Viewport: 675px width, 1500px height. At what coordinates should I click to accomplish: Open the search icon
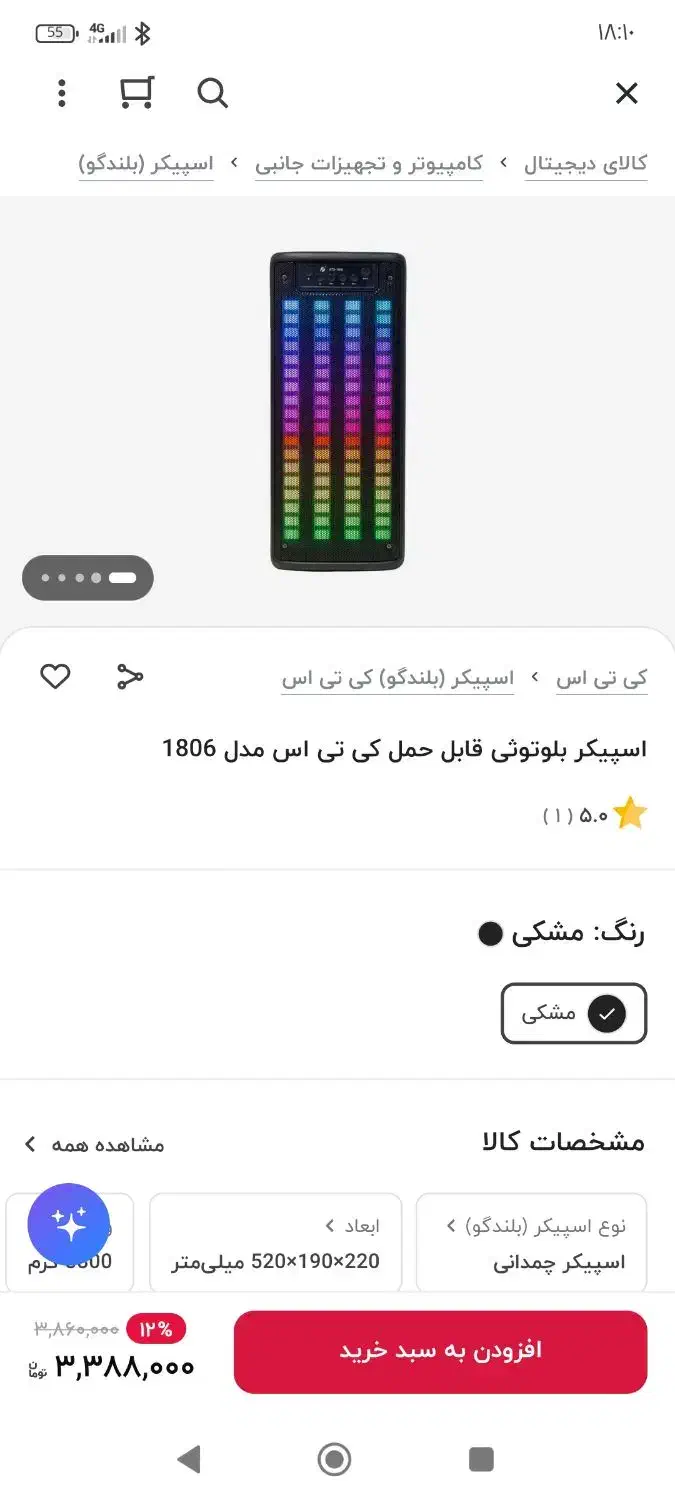pyautogui.click(x=212, y=94)
